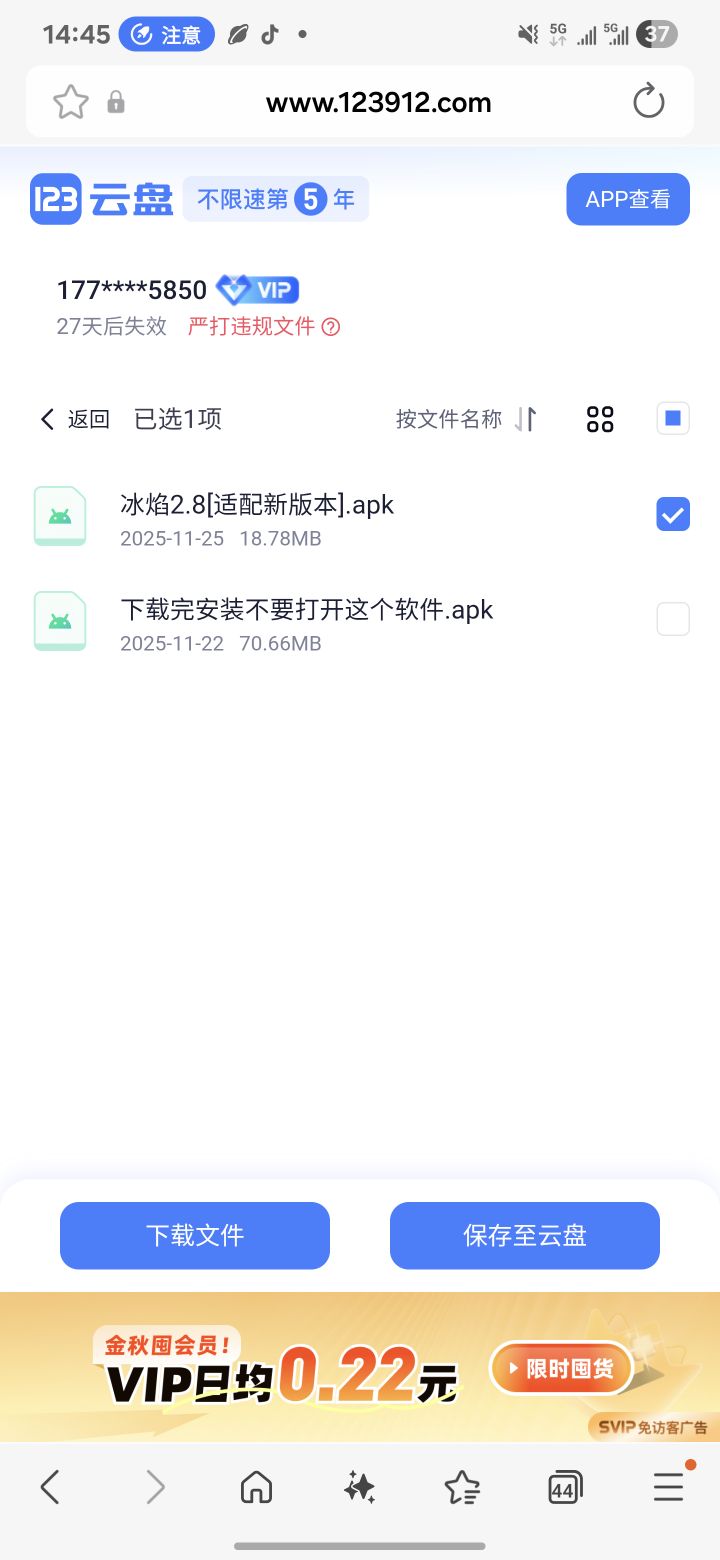Viewport: 720px width, 1560px height.
Task: Toggle the select-all checkbox
Action: (672, 418)
